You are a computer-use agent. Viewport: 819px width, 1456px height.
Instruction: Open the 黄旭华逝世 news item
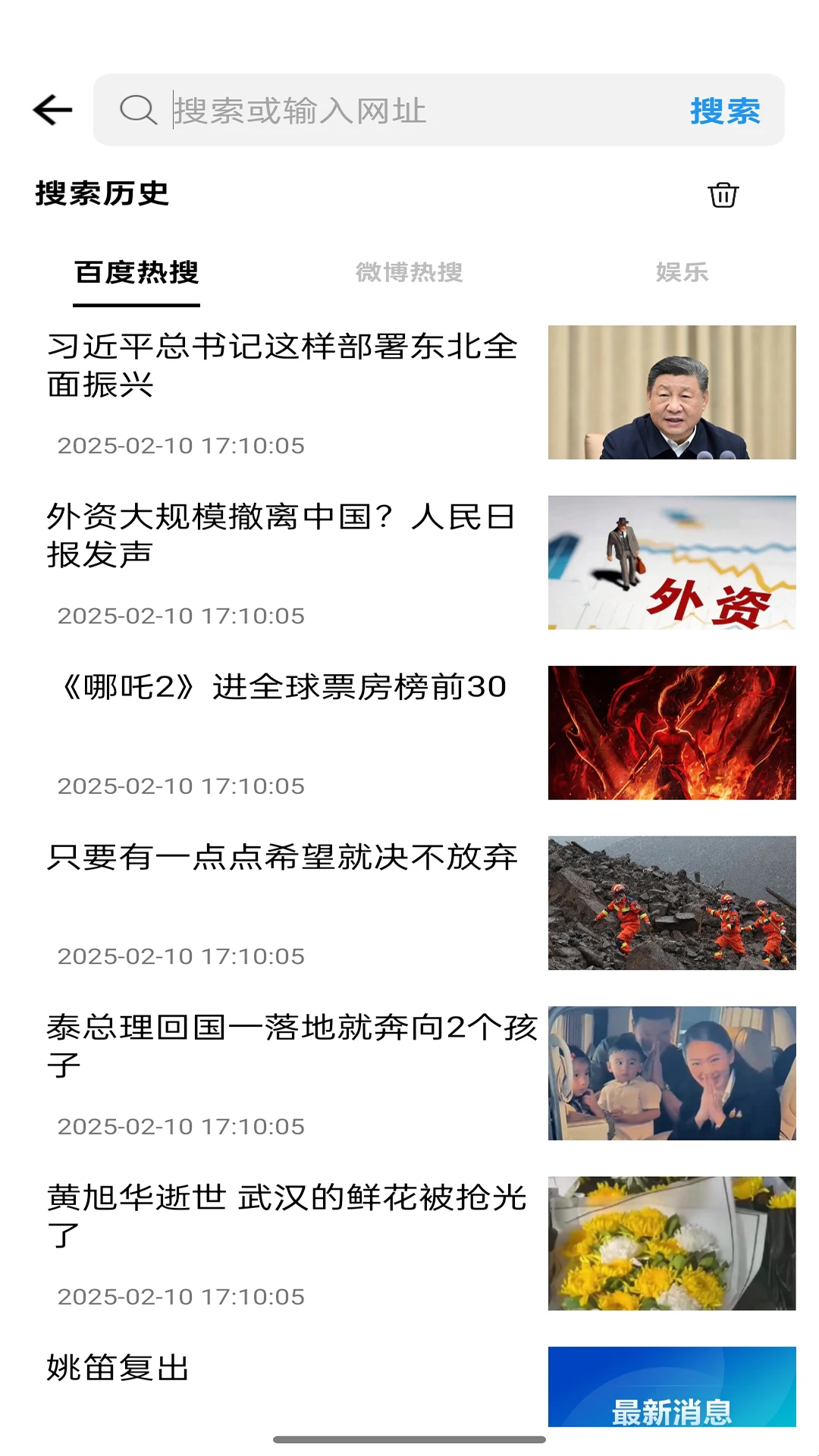click(287, 1216)
